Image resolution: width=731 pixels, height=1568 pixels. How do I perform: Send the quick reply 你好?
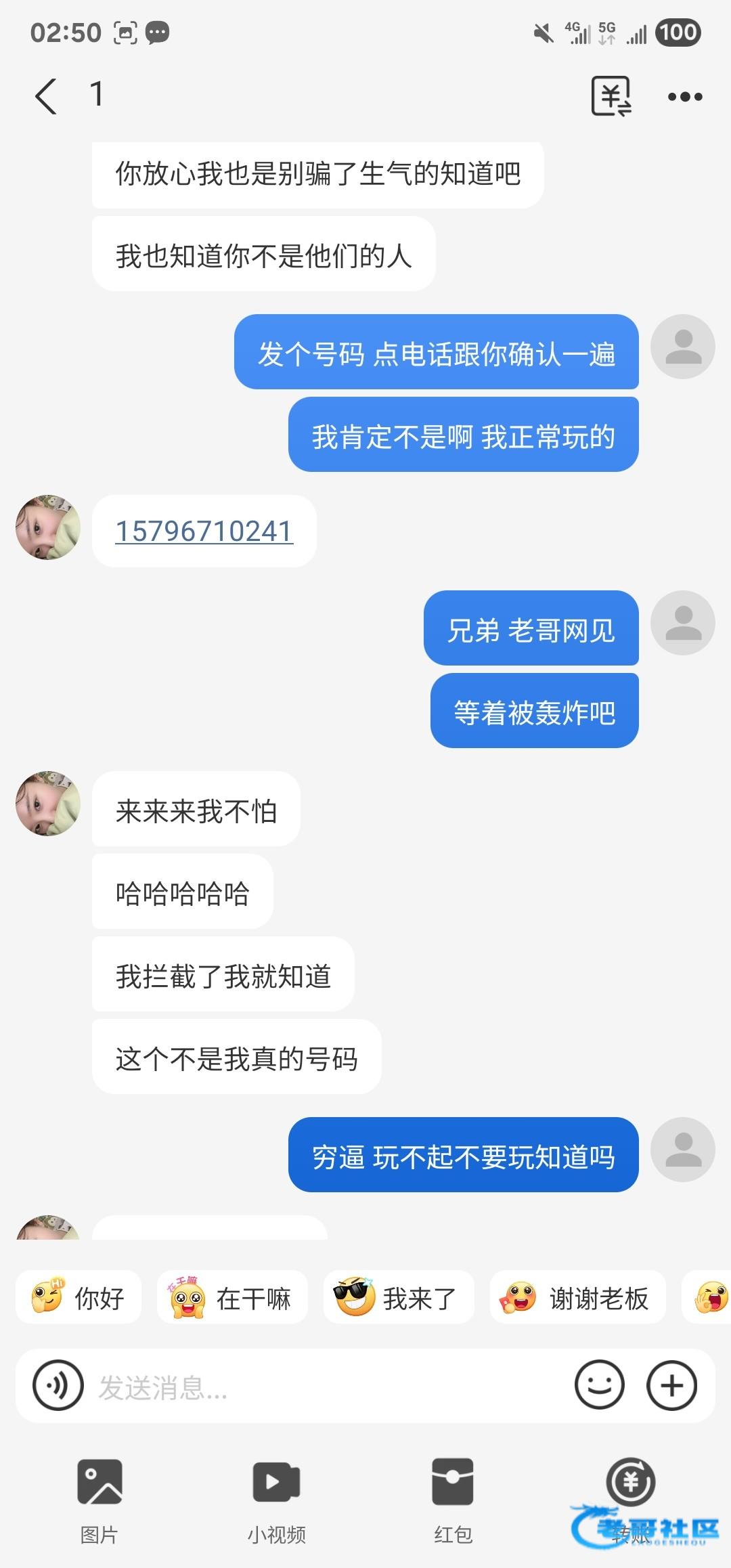pyautogui.click(x=79, y=1298)
